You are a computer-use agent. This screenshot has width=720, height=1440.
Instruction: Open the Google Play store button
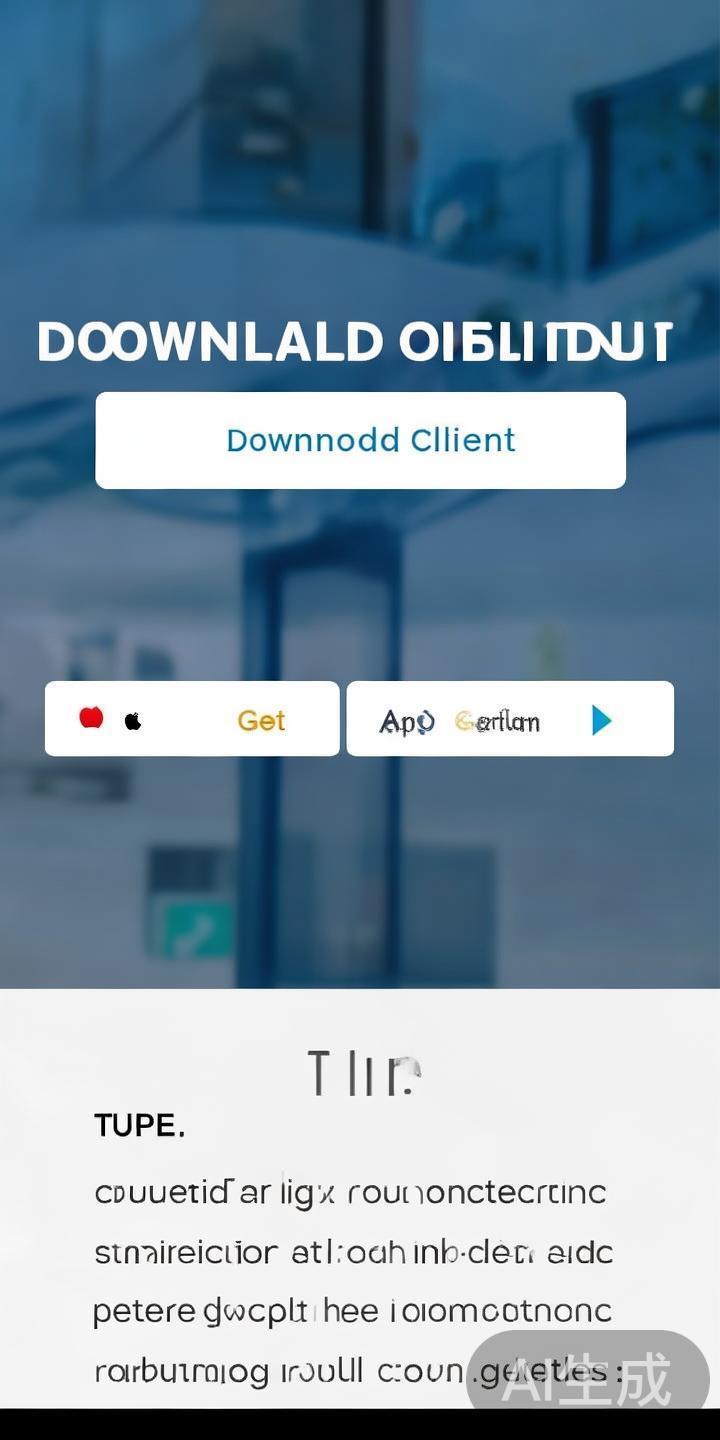coord(510,719)
